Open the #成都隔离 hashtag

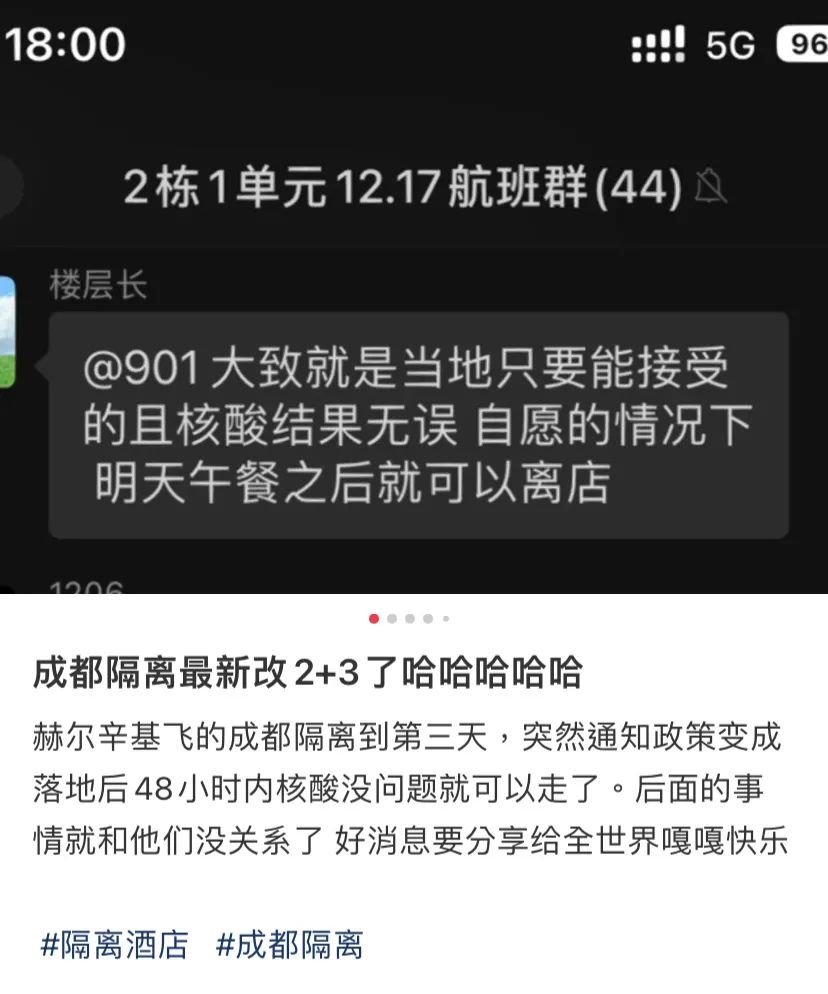(x=289, y=945)
